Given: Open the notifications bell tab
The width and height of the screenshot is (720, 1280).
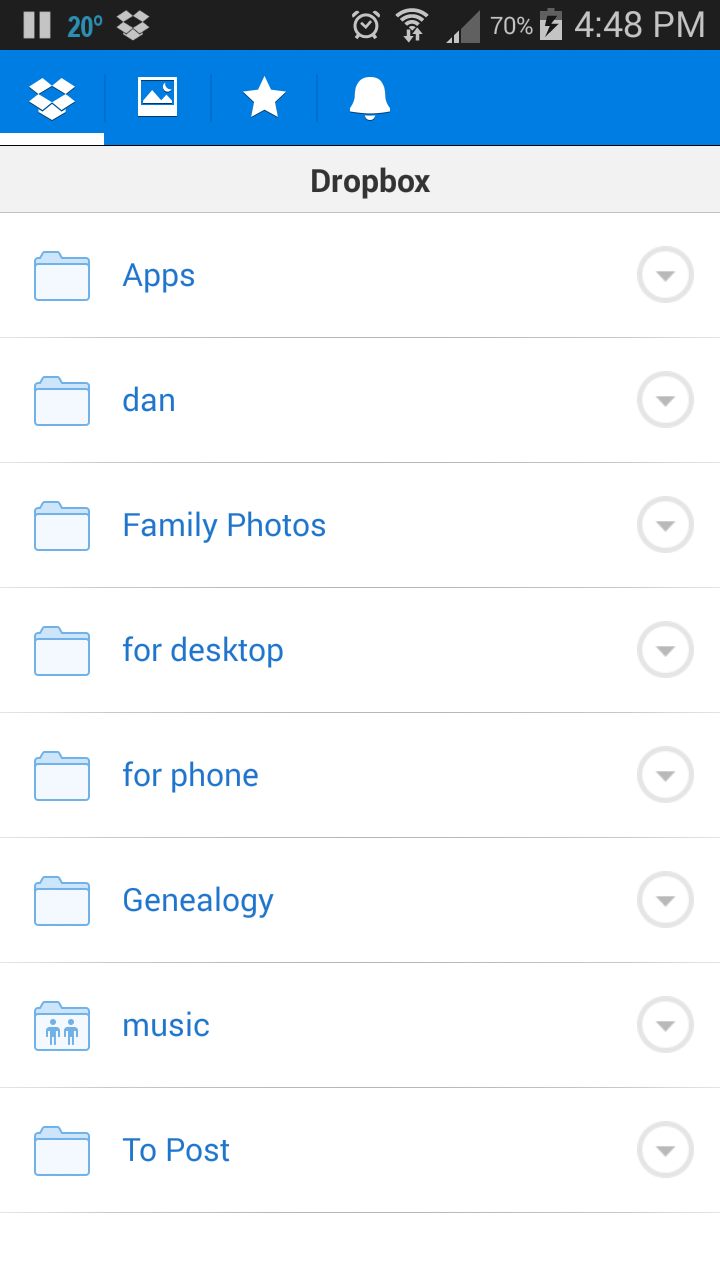Looking at the screenshot, I should pyautogui.click(x=369, y=98).
